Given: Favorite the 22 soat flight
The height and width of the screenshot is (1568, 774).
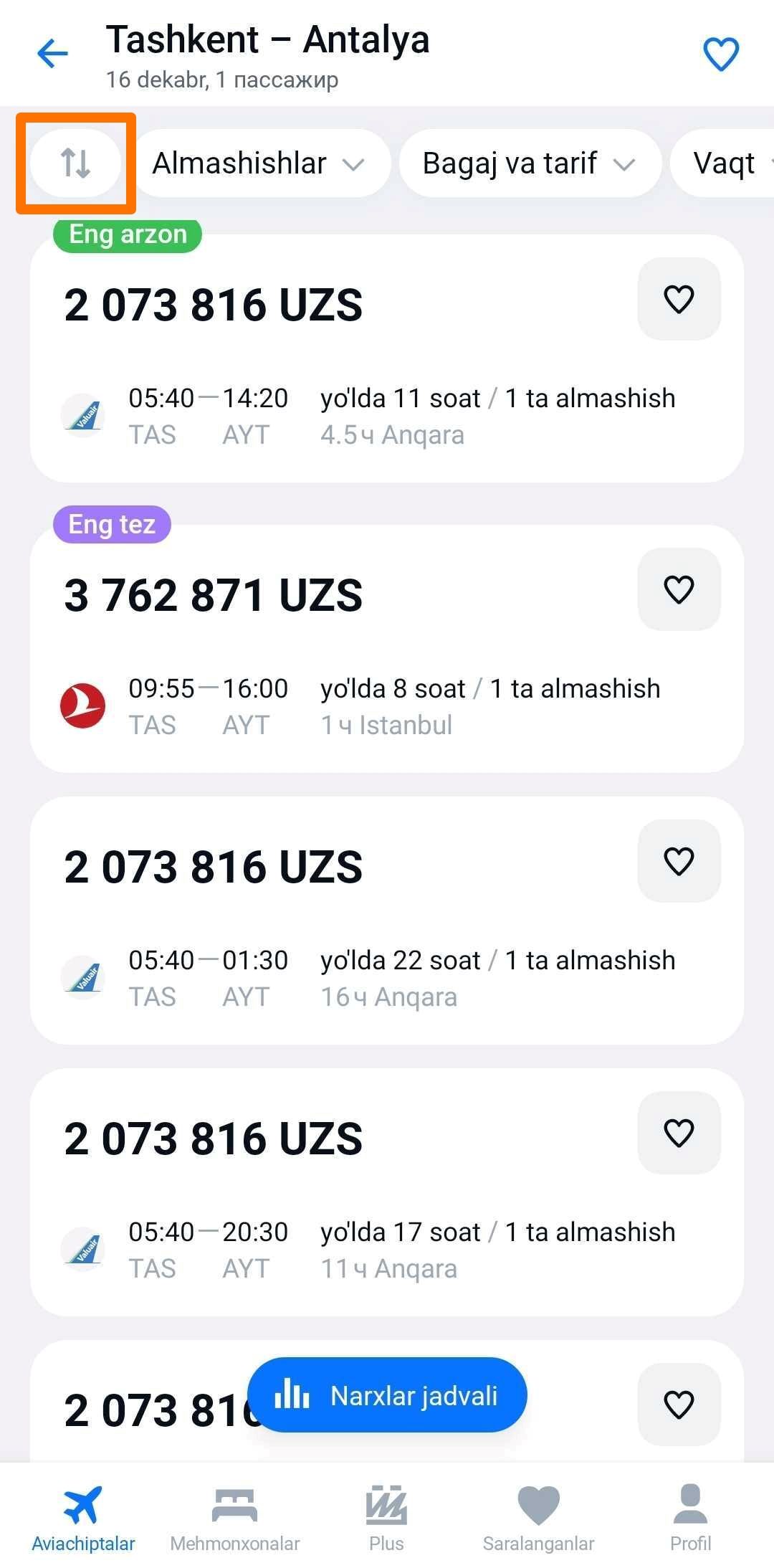Looking at the screenshot, I should click(679, 861).
